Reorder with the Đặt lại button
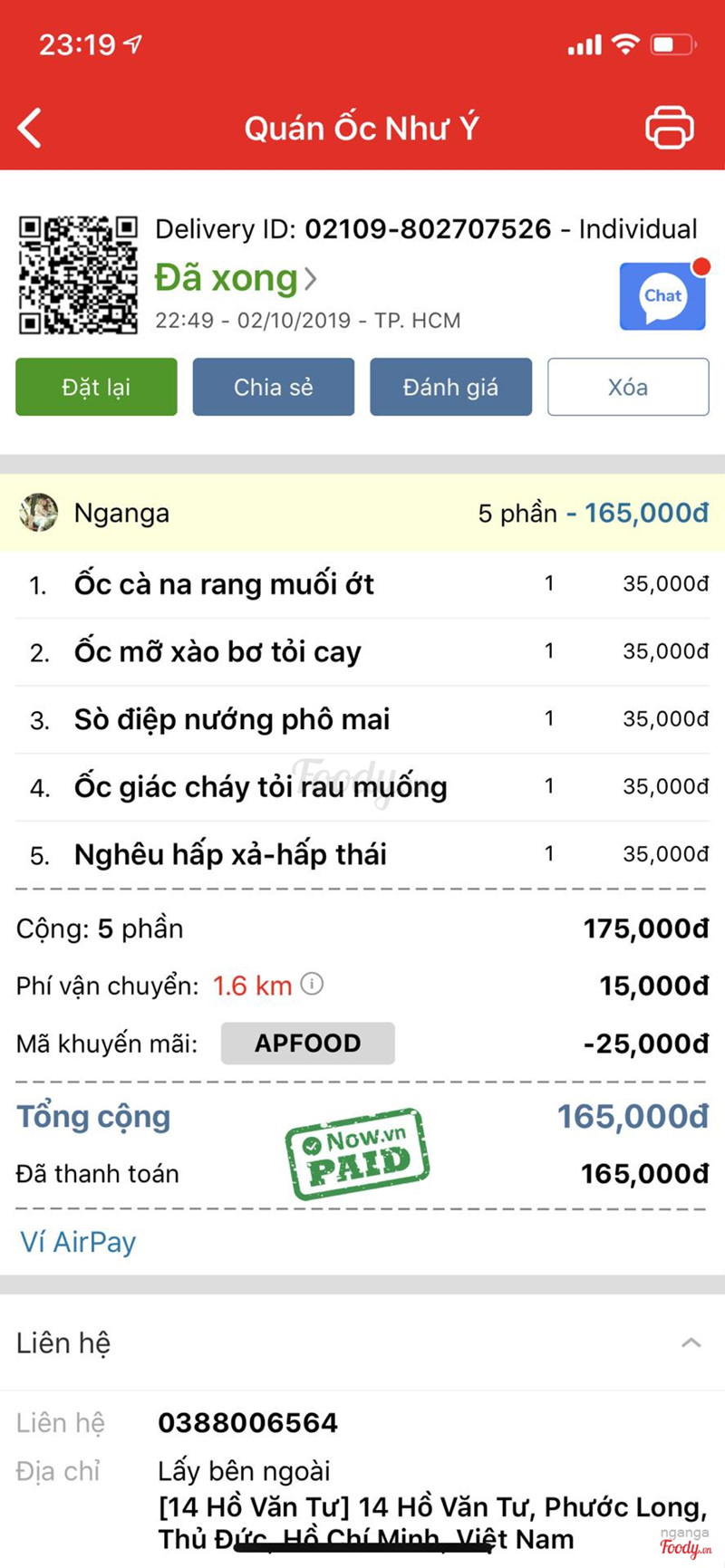725x1568 pixels. 96,387
